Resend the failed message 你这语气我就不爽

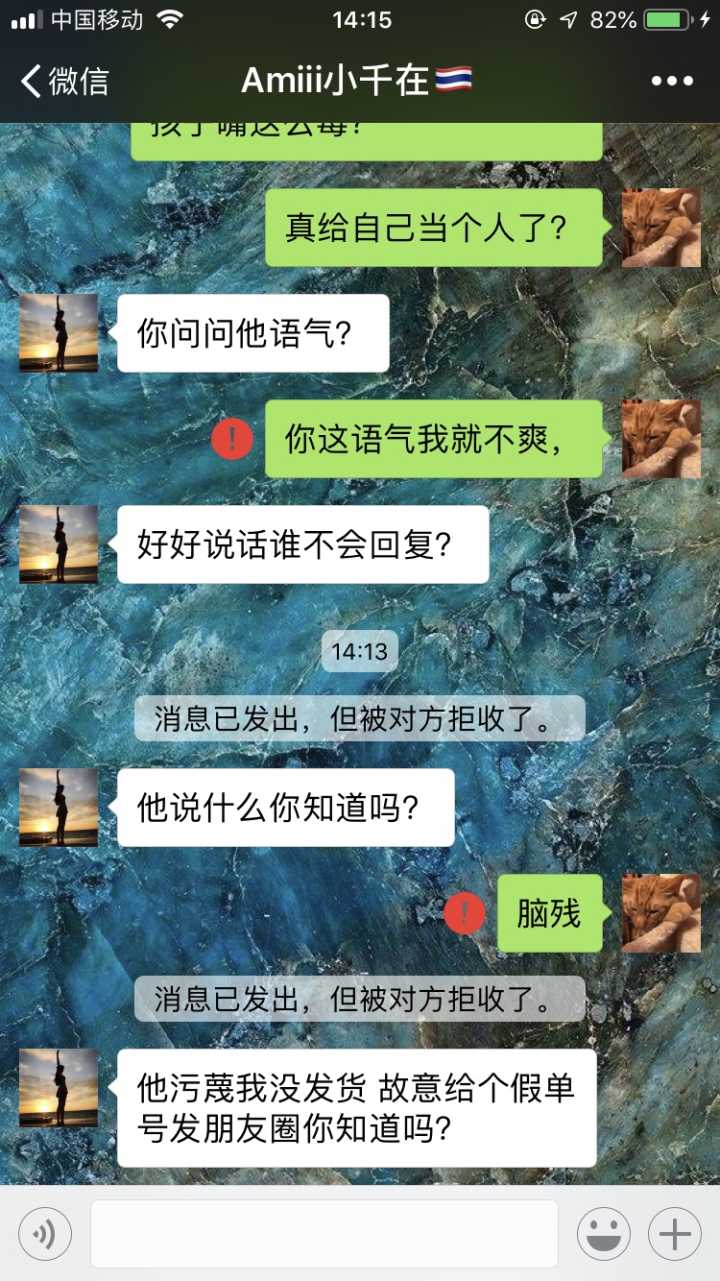[232, 439]
